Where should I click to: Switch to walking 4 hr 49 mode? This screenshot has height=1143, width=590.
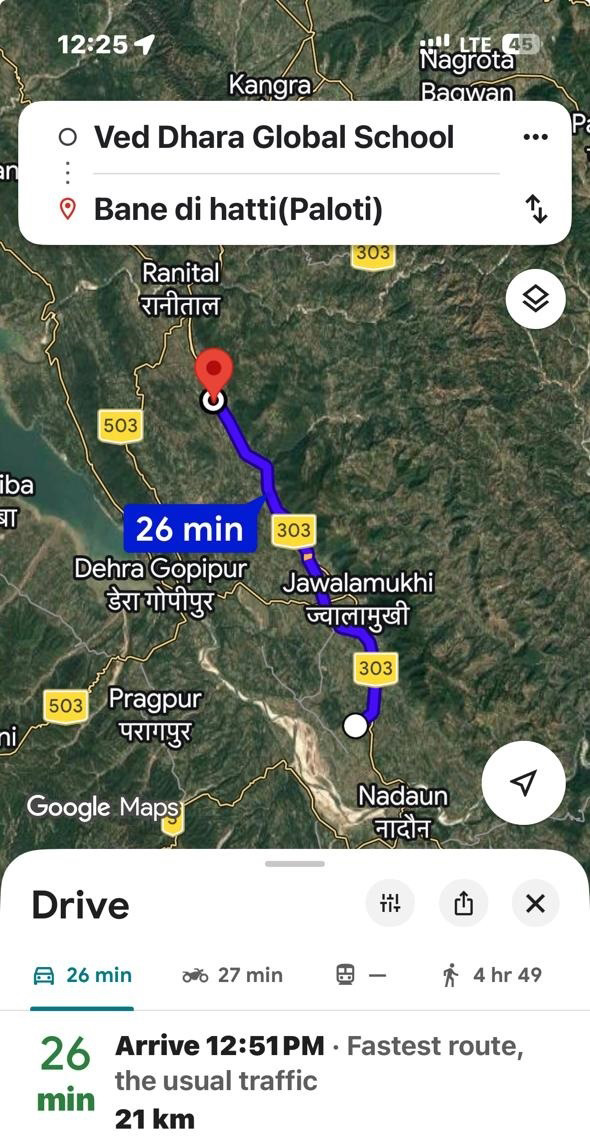pos(492,975)
